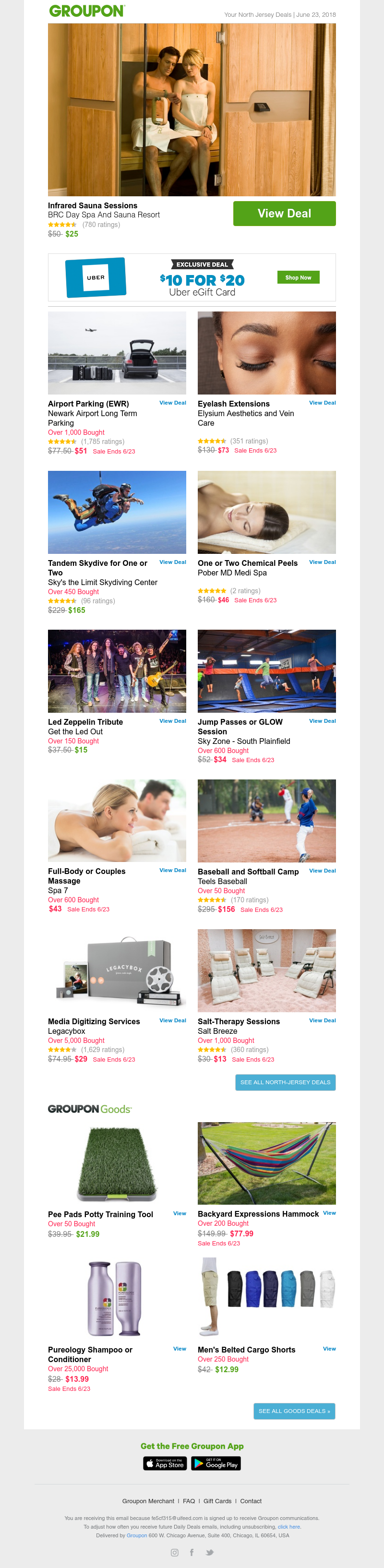Open the Legacybox Media Digitizing image
384x1568 pixels.
[117, 971]
